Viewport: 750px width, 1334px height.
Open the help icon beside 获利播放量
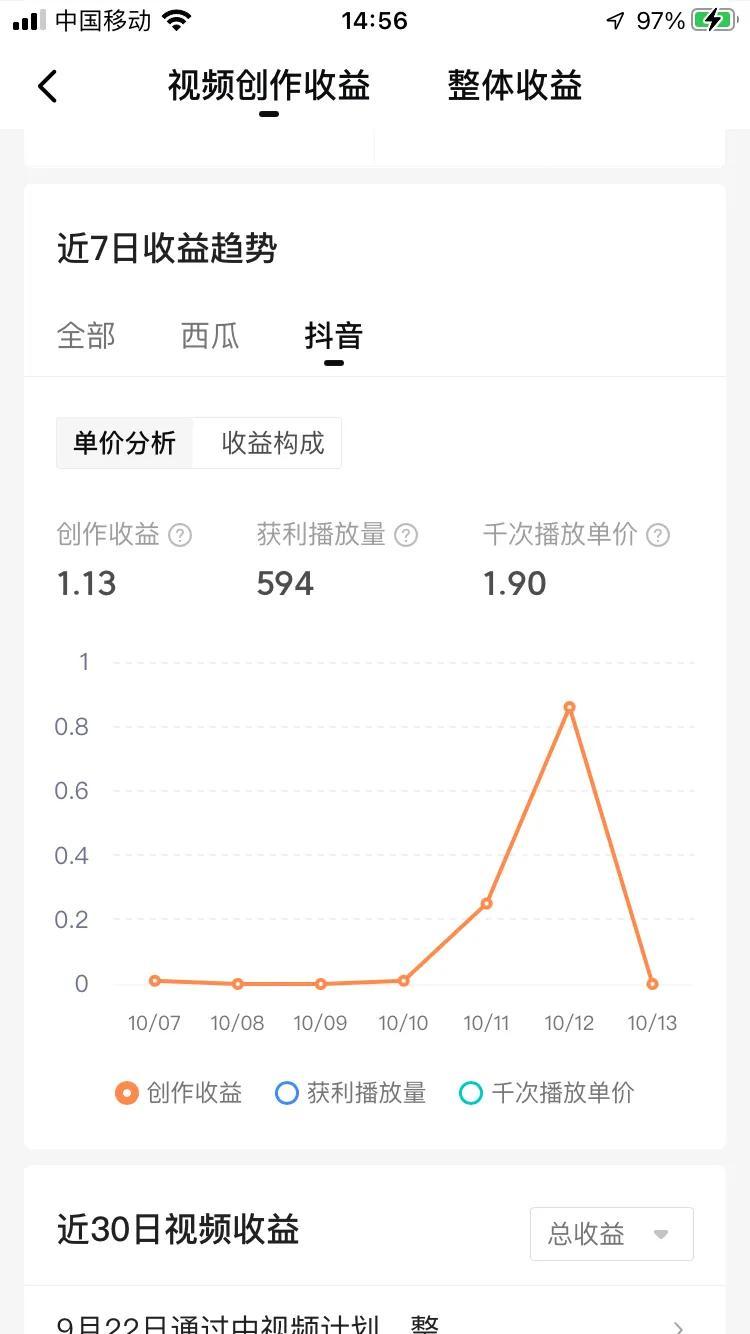tap(406, 535)
